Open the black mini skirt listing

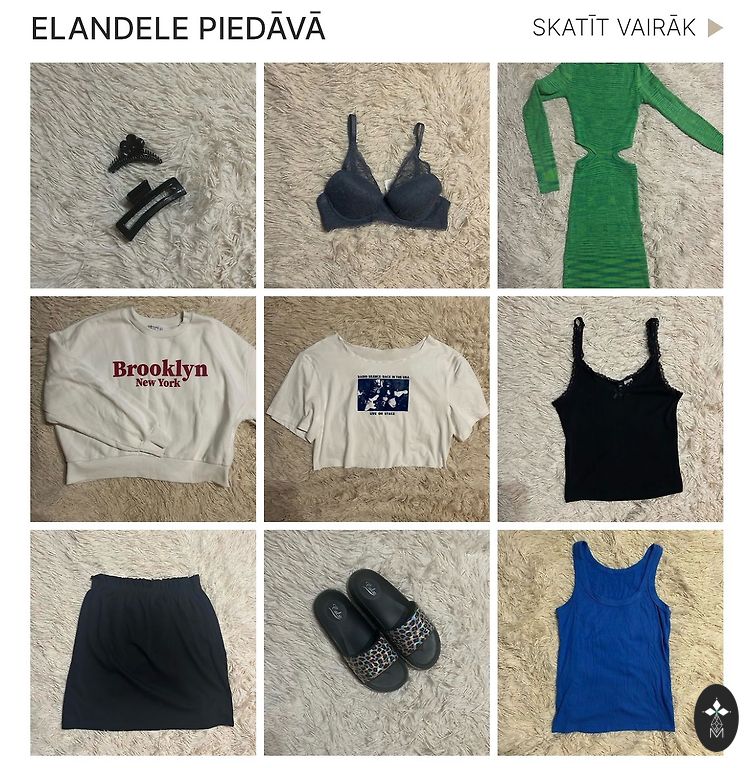142,642
